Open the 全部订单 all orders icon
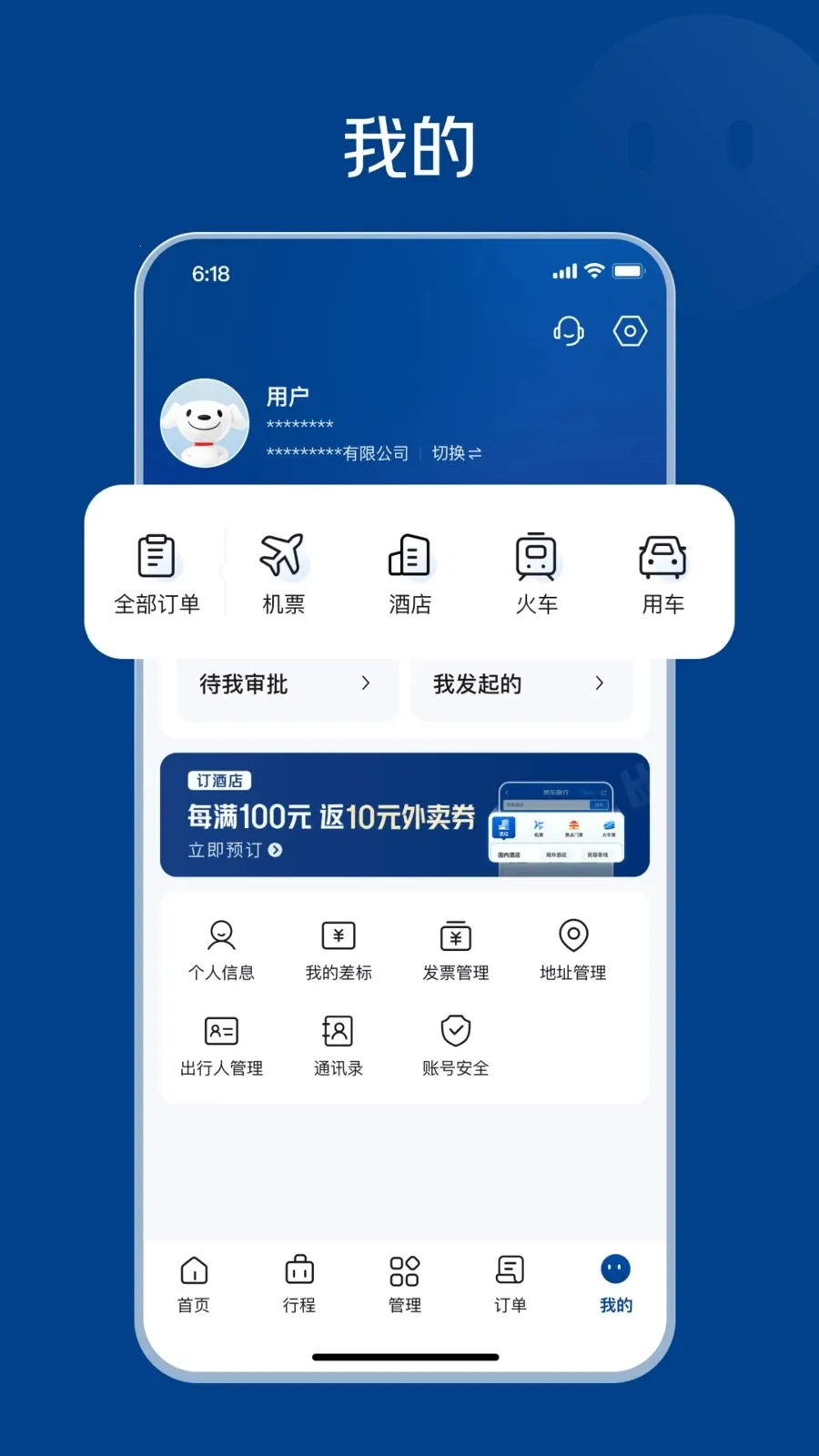The width and height of the screenshot is (819, 1456). click(157, 571)
